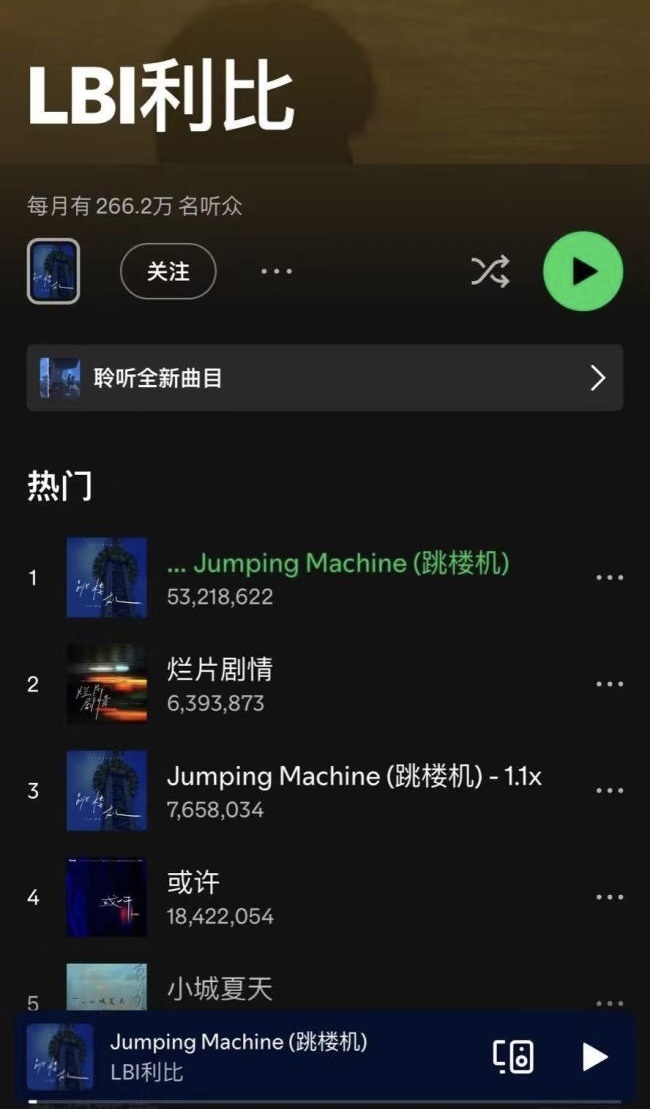Open more options for the top Jumping Machine track
650x1109 pixels.
click(x=609, y=578)
